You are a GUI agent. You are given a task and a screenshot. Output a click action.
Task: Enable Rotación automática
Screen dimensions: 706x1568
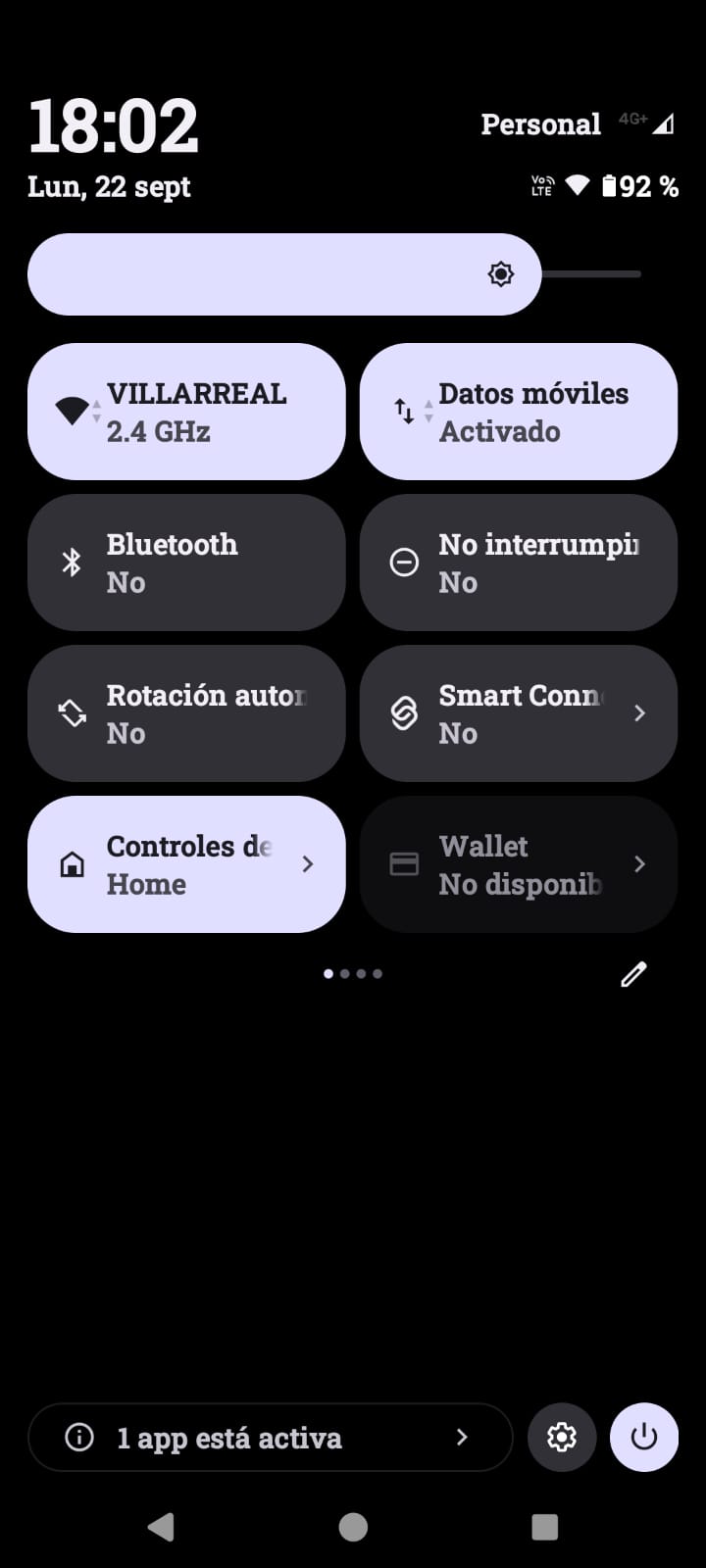coord(186,713)
